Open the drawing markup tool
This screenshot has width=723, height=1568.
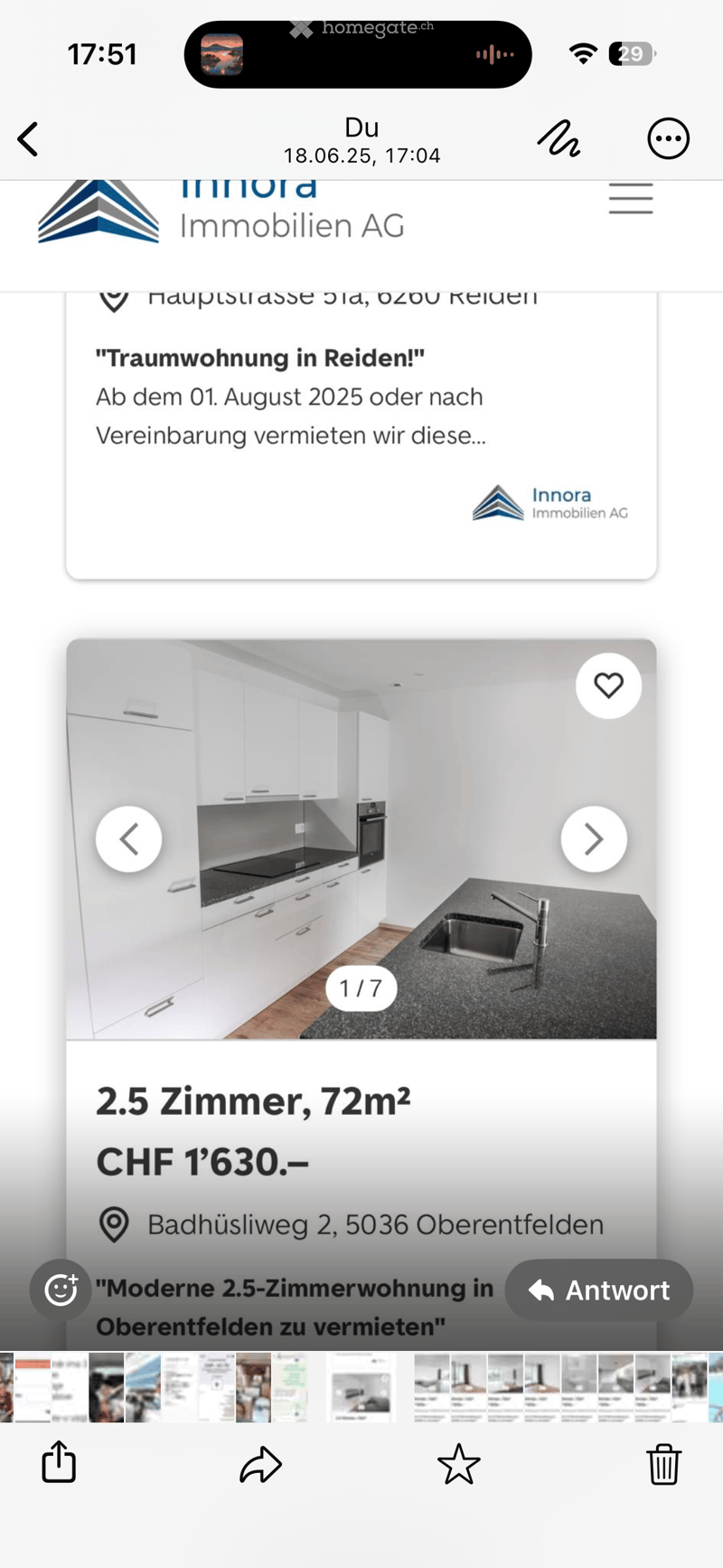[559, 138]
